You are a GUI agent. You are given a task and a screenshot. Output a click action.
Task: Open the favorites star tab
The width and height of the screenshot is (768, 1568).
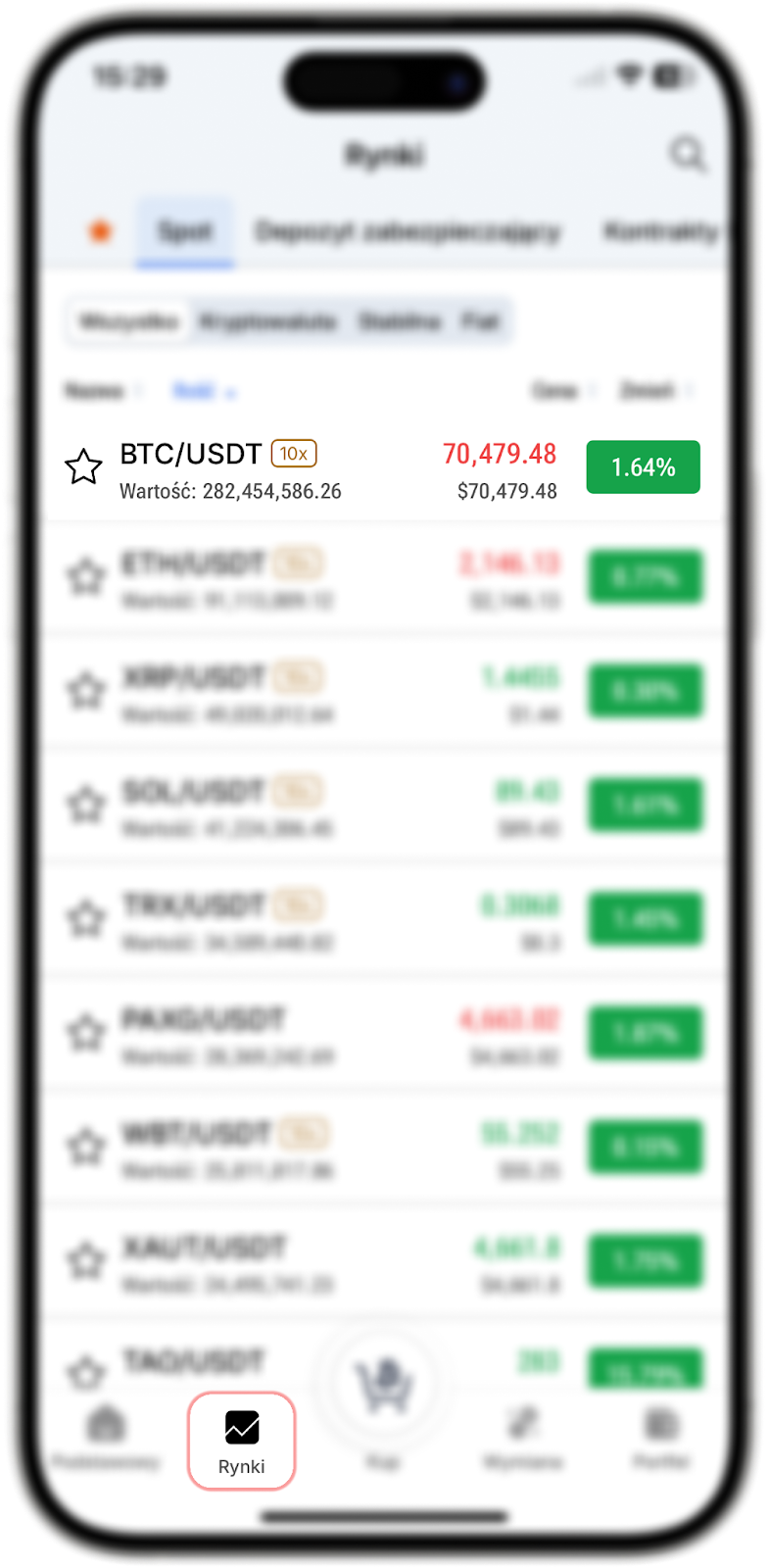pos(100,232)
